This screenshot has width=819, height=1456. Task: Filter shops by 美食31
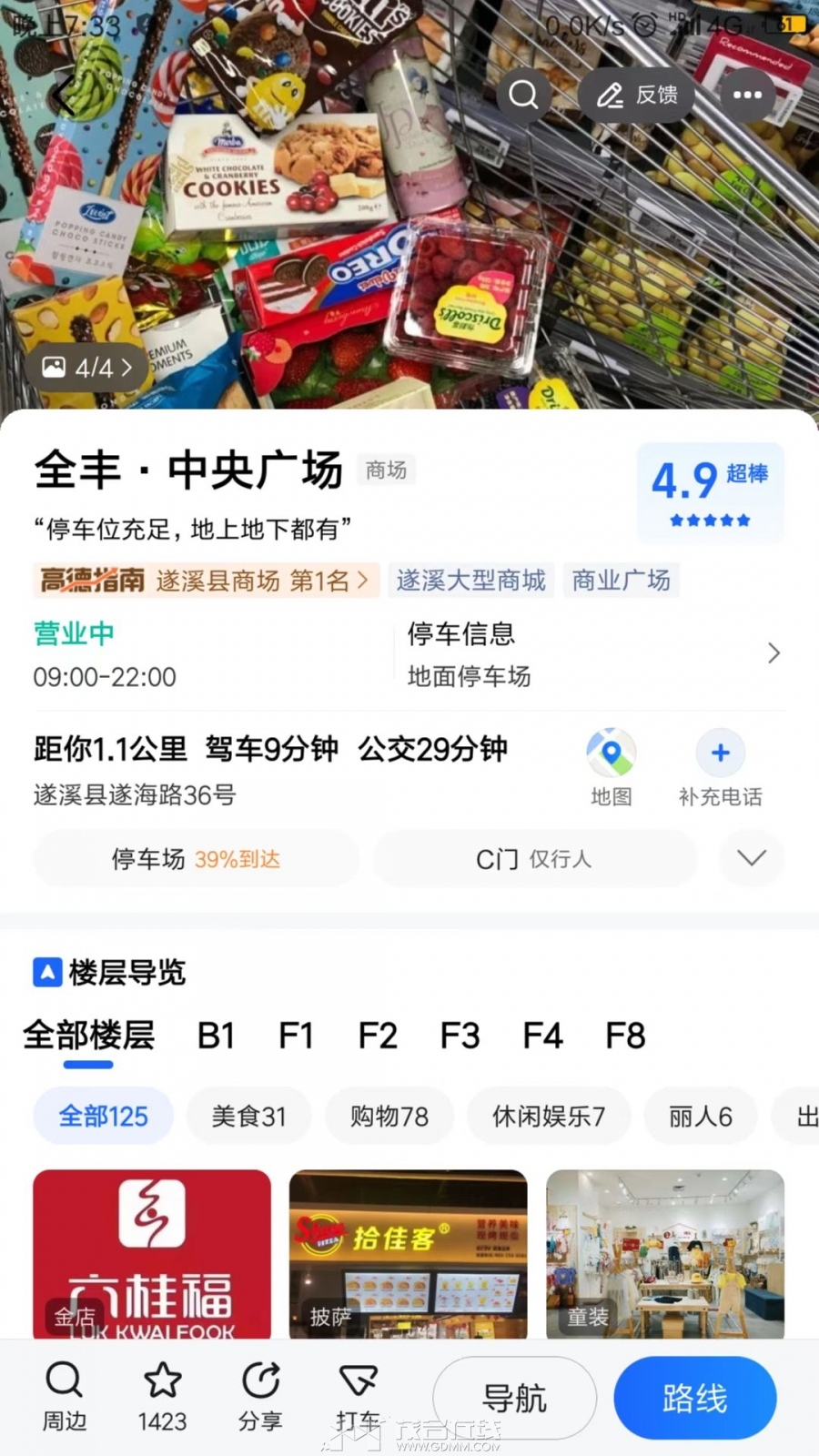[248, 1117]
